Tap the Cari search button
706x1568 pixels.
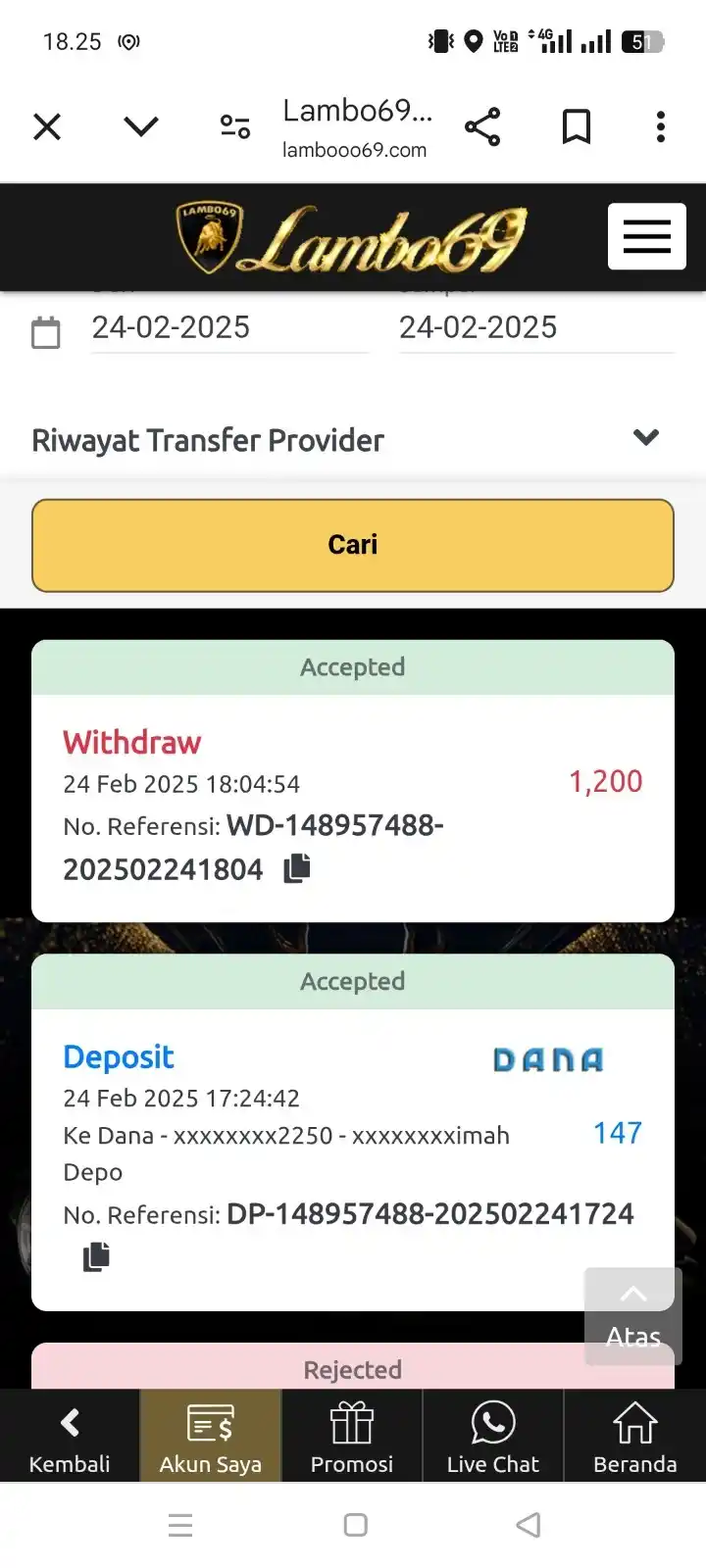[353, 545]
